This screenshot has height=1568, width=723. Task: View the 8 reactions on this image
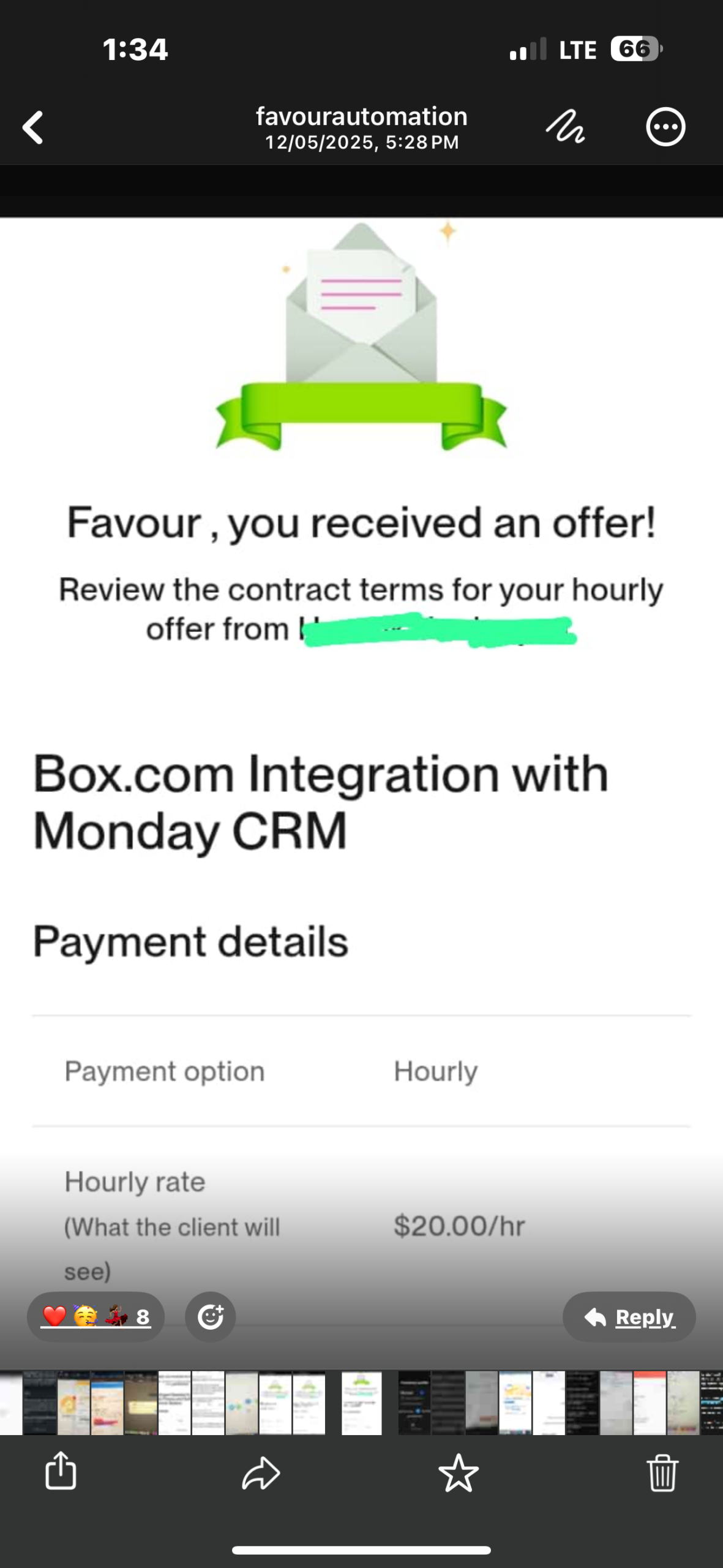96,1316
